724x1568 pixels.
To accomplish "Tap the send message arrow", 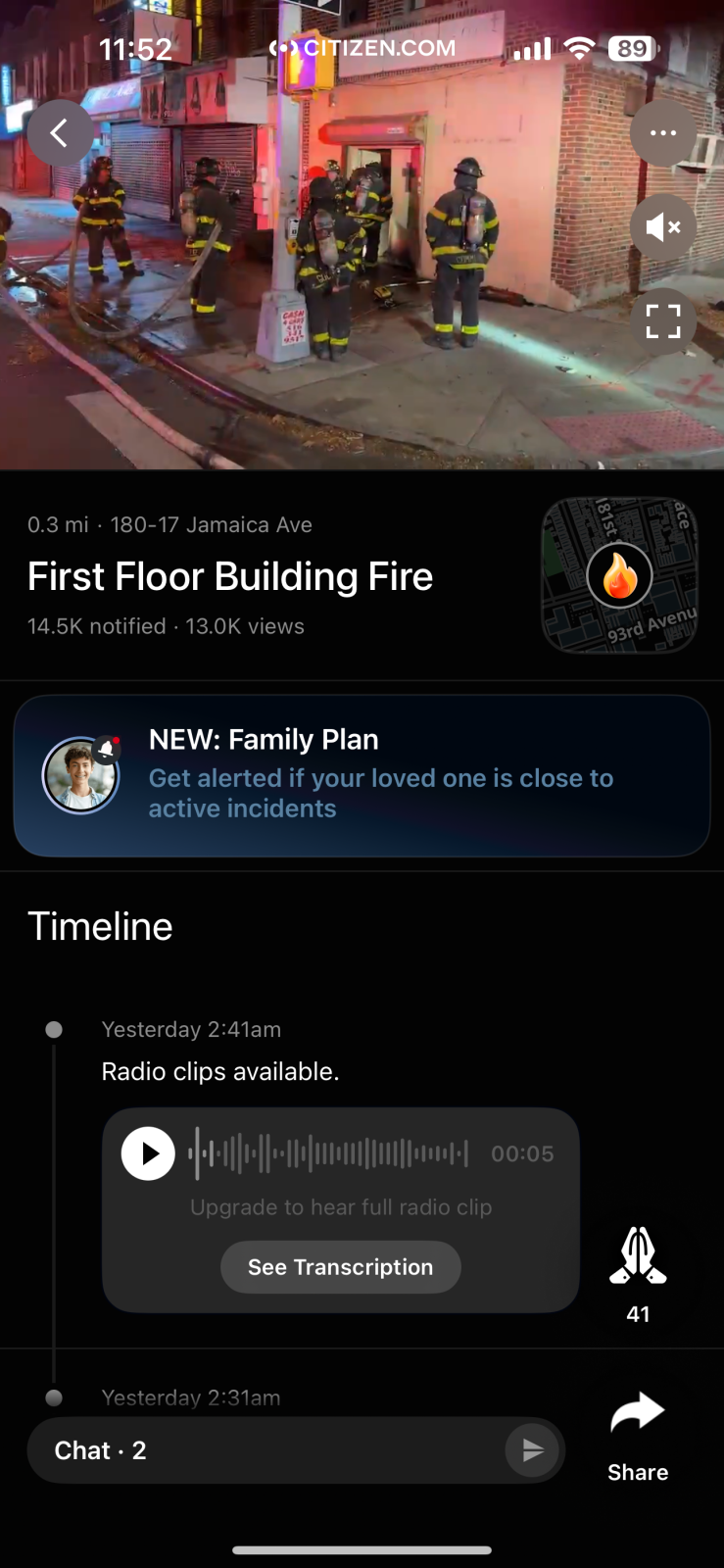I will [x=532, y=1450].
